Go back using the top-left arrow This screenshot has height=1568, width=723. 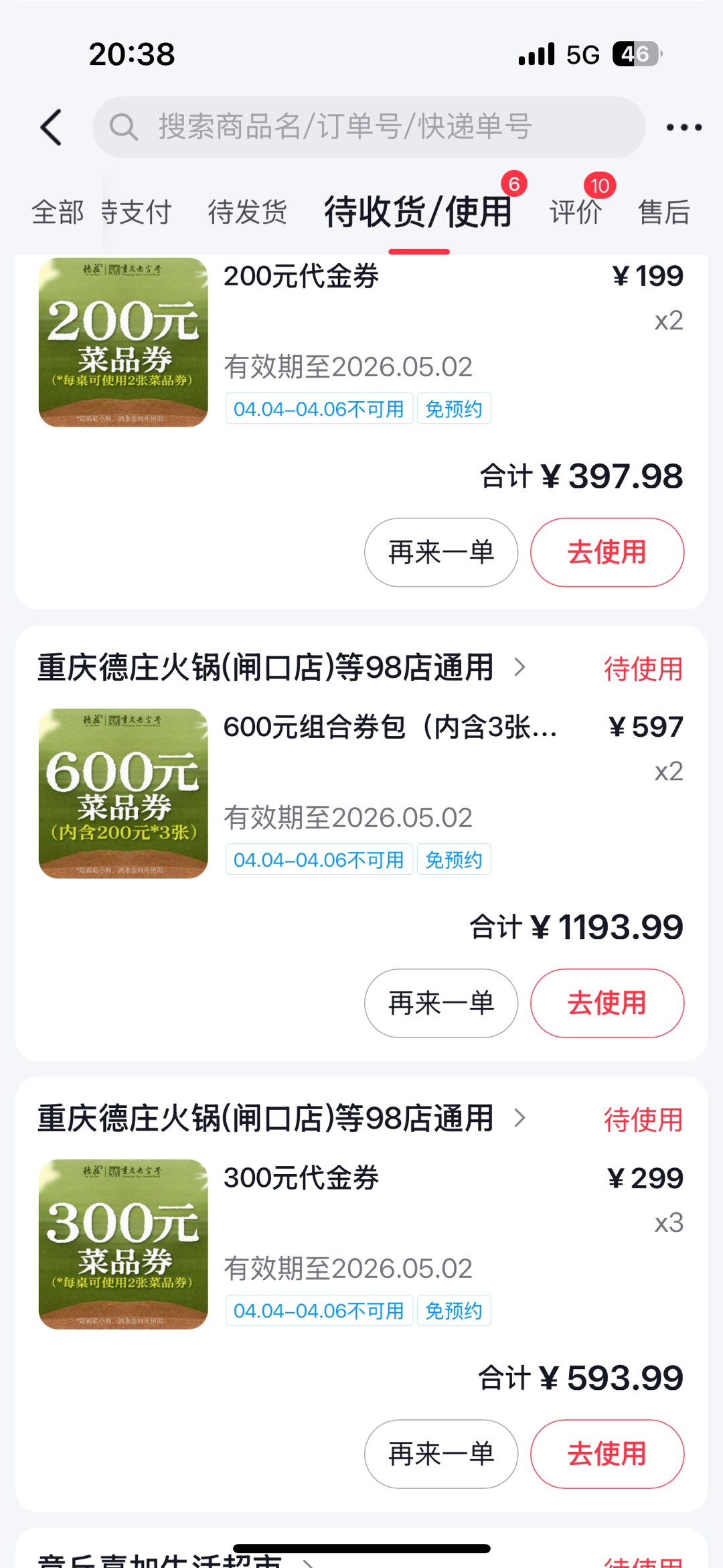[52, 127]
